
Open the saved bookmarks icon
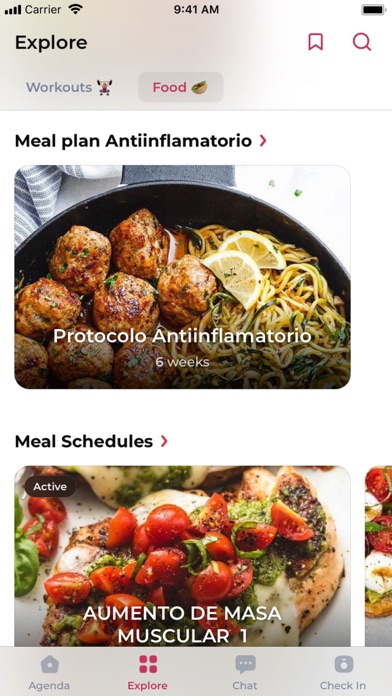pyautogui.click(x=315, y=42)
